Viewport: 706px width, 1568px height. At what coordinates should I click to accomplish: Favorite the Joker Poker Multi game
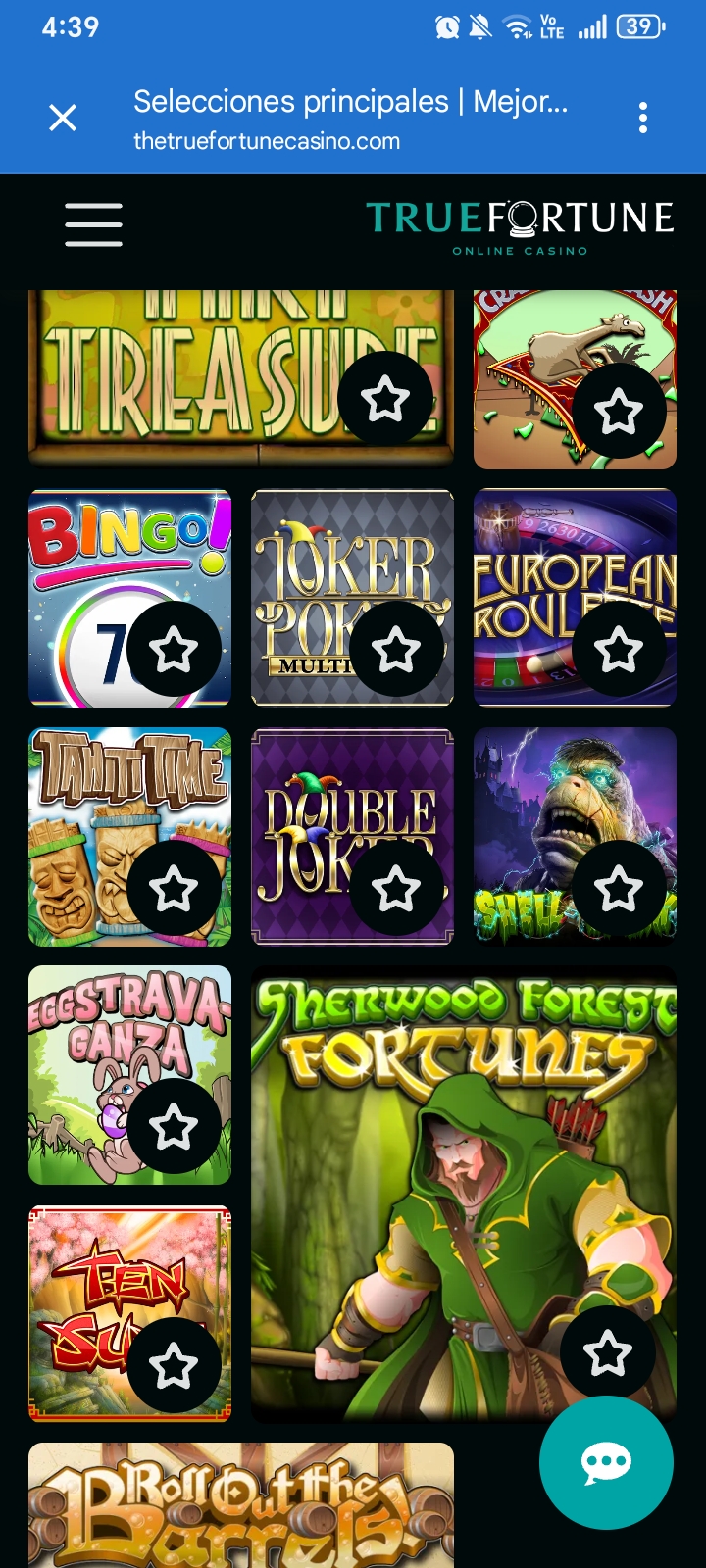tap(397, 649)
